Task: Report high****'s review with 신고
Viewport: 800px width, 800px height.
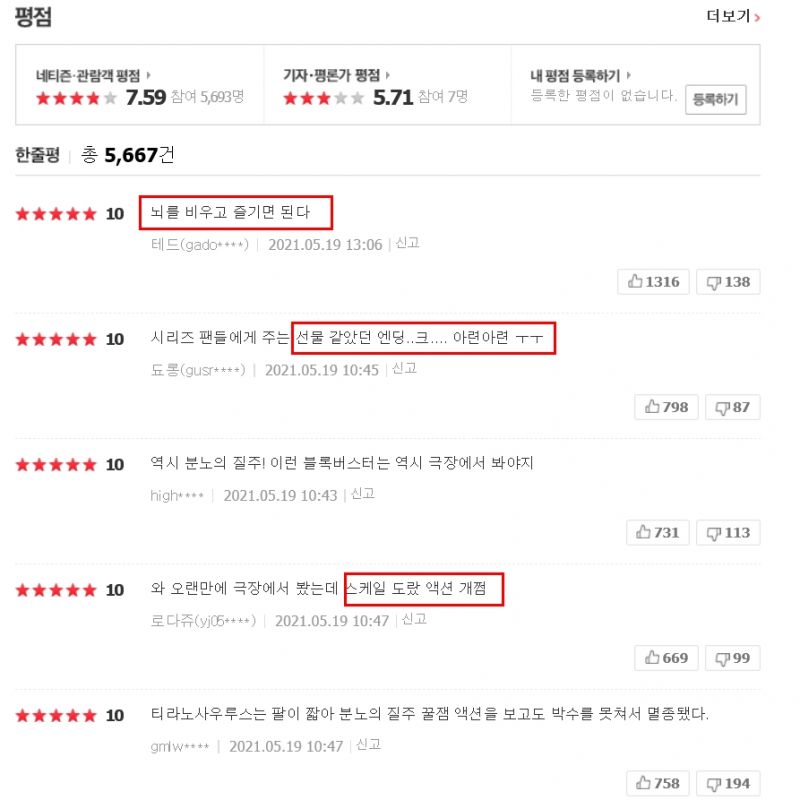Action: (x=361, y=494)
